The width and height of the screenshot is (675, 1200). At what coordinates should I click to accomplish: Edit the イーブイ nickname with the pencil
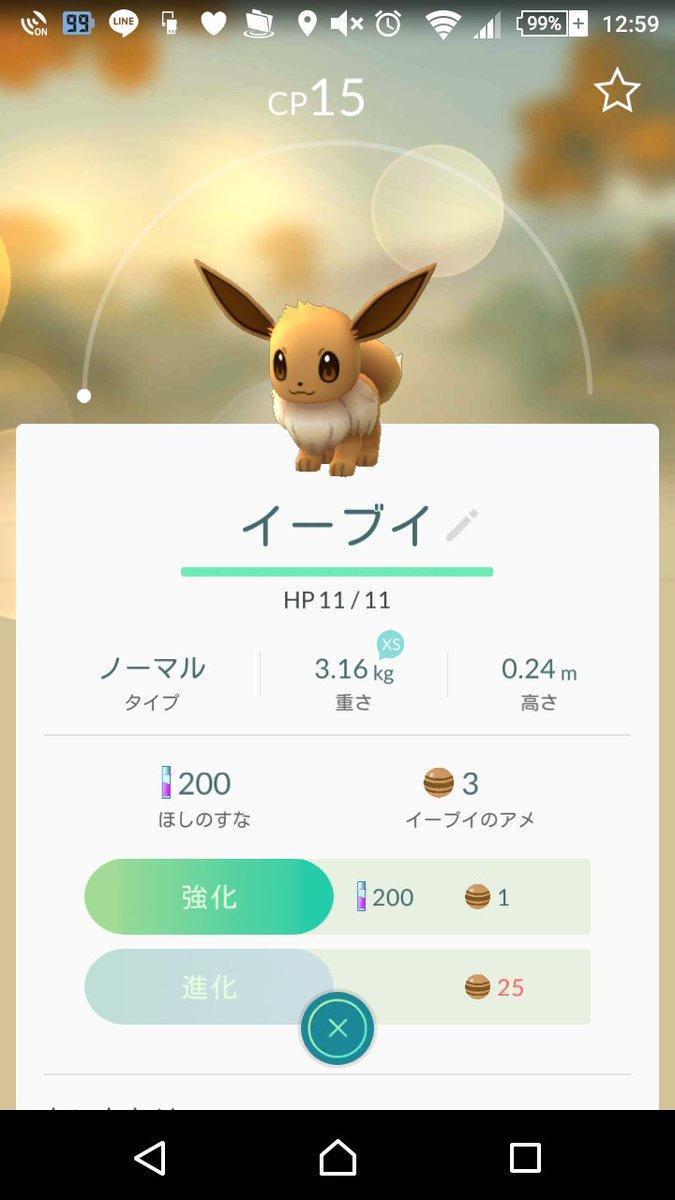click(462, 525)
